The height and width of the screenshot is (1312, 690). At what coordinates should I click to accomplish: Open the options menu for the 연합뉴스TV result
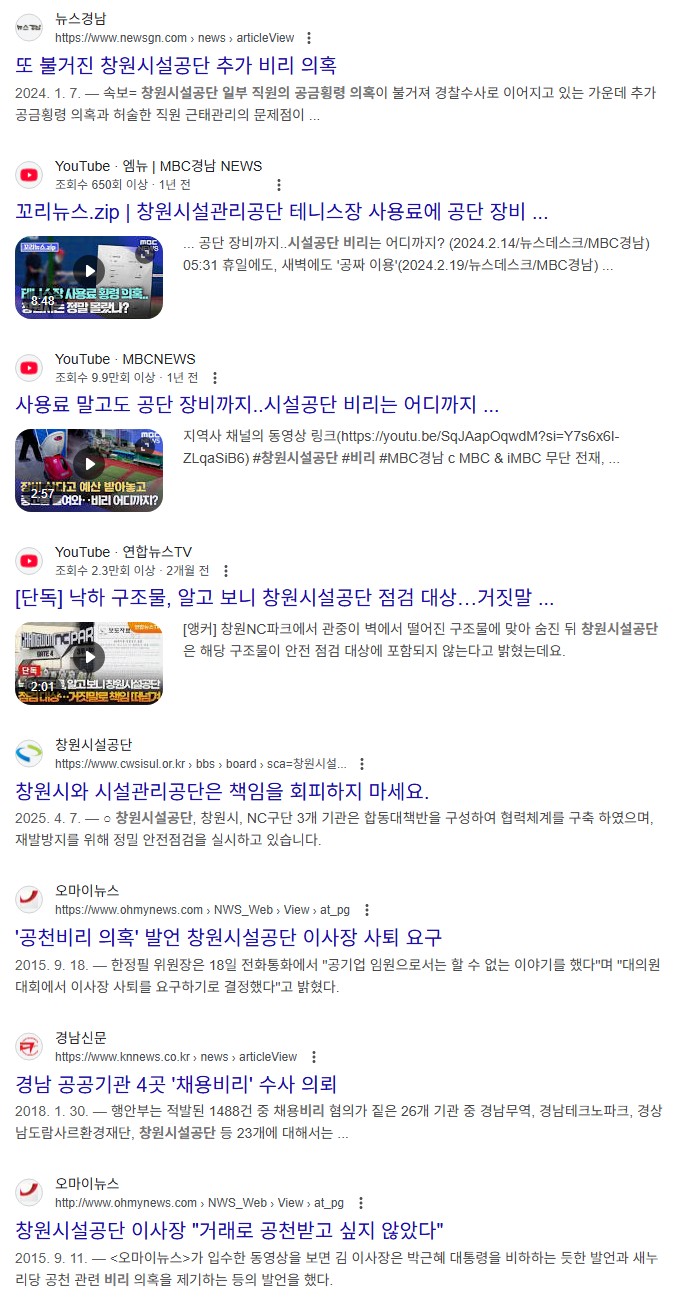pos(225,571)
